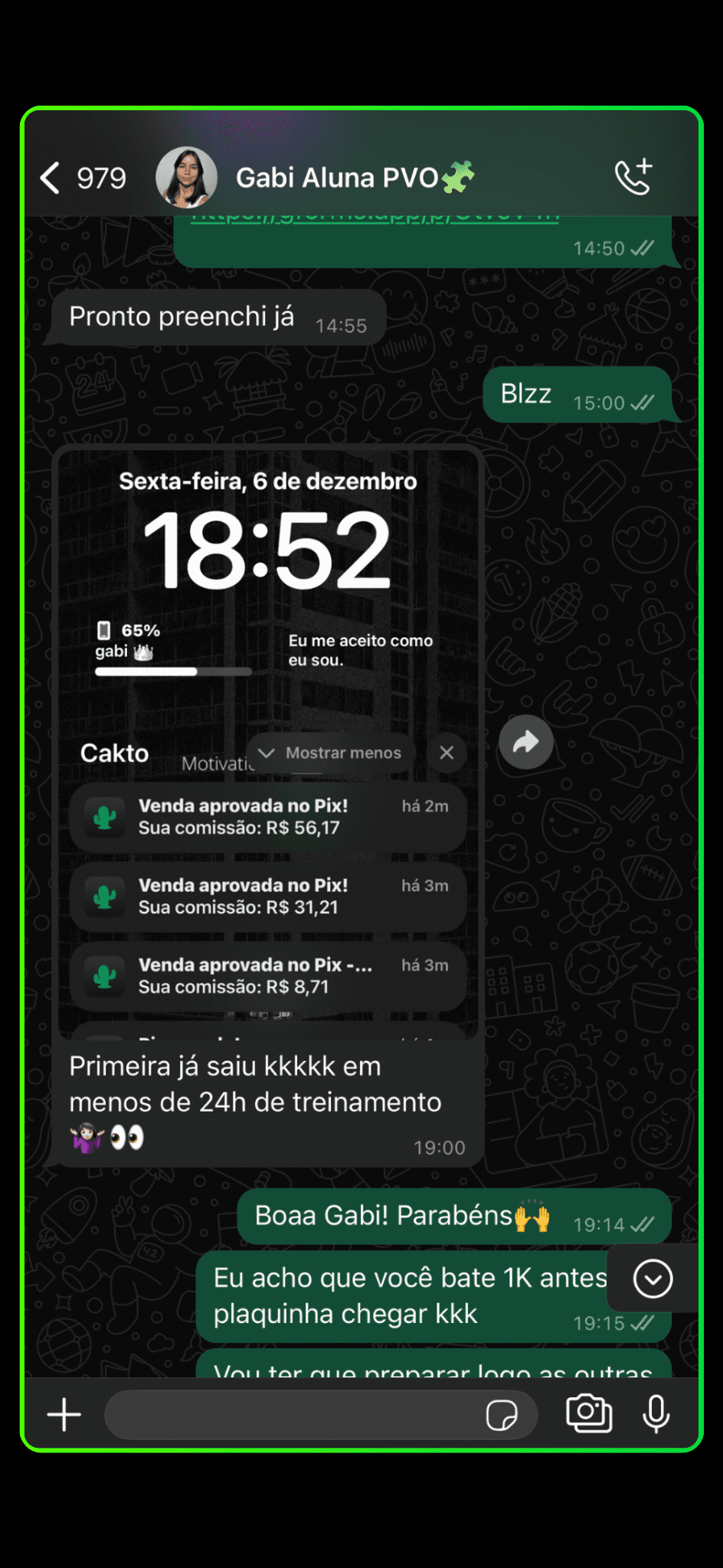The image size is (723, 1568).
Task: Open the sticker picker in the input field
Action: (502, 1415)
